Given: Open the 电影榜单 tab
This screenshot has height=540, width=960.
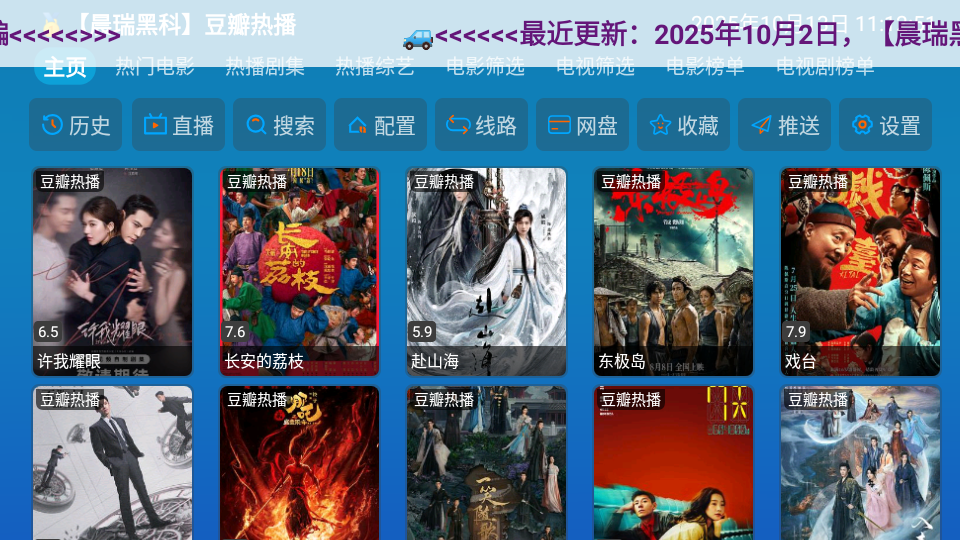Looking at the screenshot, I should (x=705, y=67).
